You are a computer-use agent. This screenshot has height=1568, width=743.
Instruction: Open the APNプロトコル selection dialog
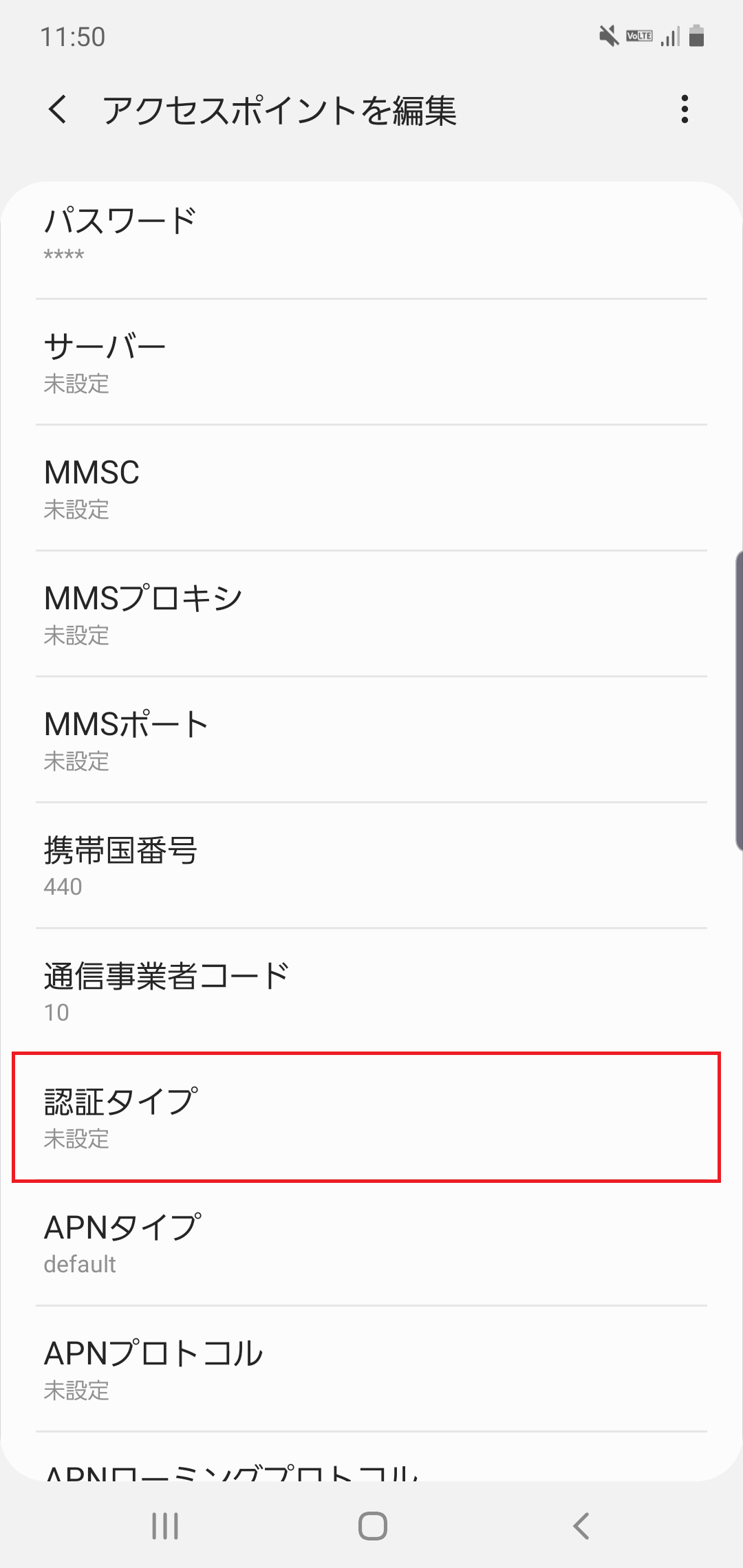(x=371, y=1369)
